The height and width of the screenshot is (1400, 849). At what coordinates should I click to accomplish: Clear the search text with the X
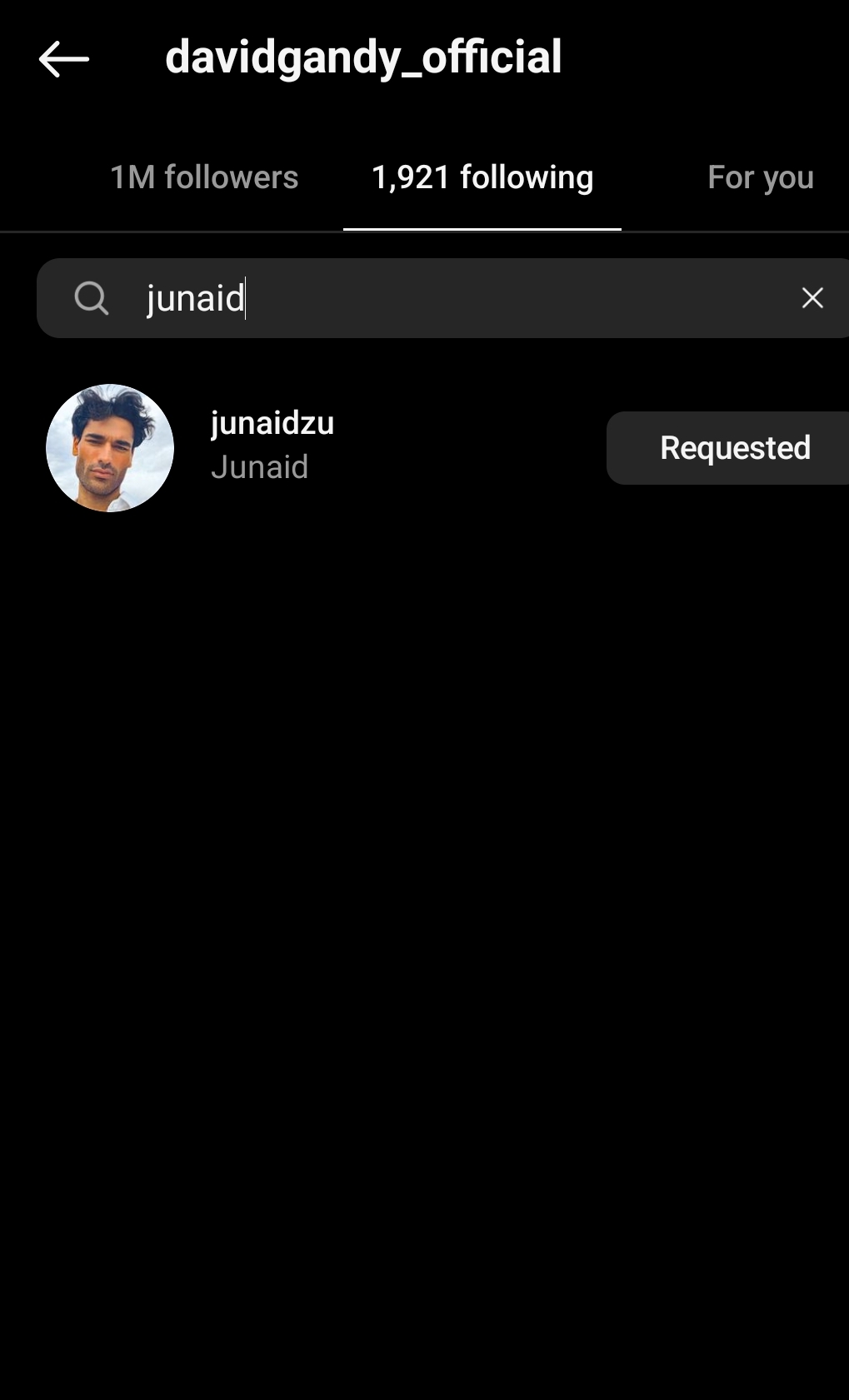812,298
